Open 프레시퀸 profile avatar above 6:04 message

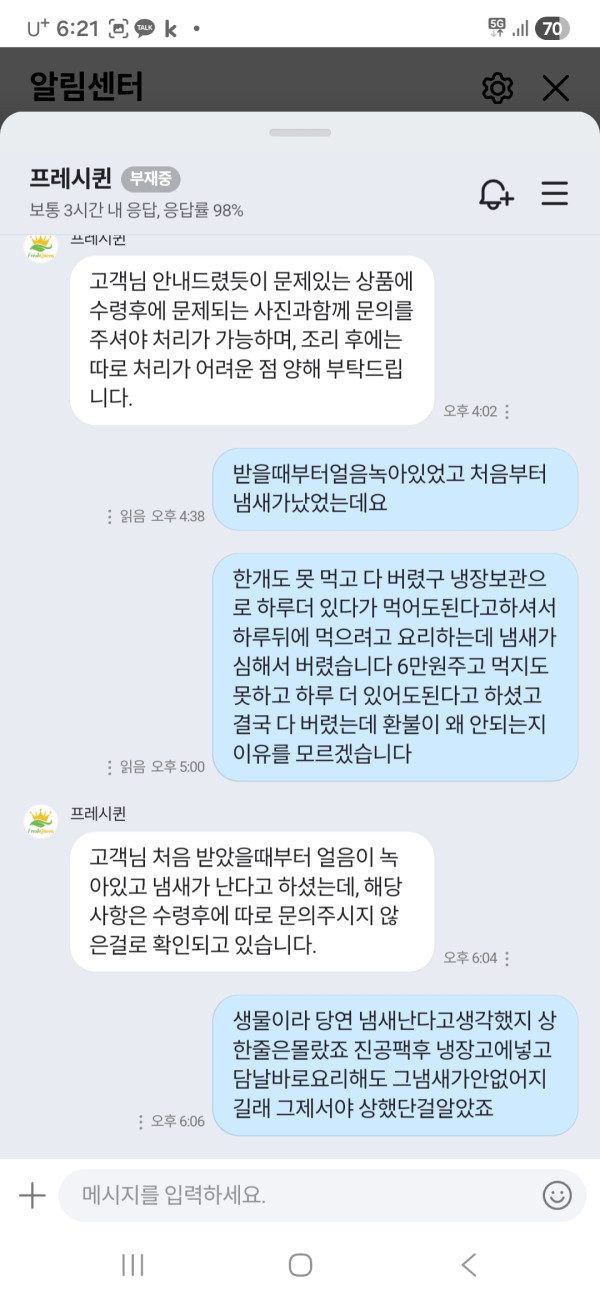click(41, 820)
